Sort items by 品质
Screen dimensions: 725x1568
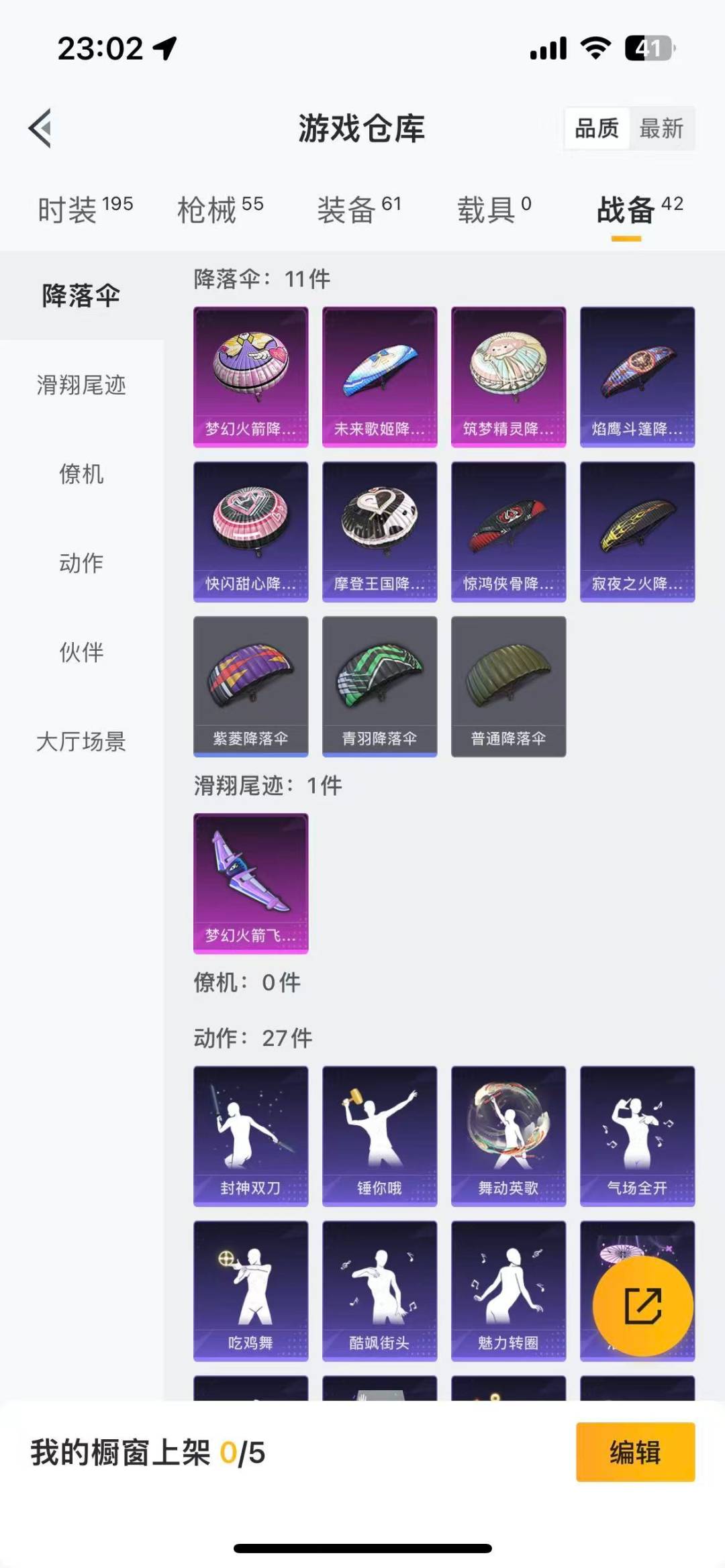[x=596, y=127]
